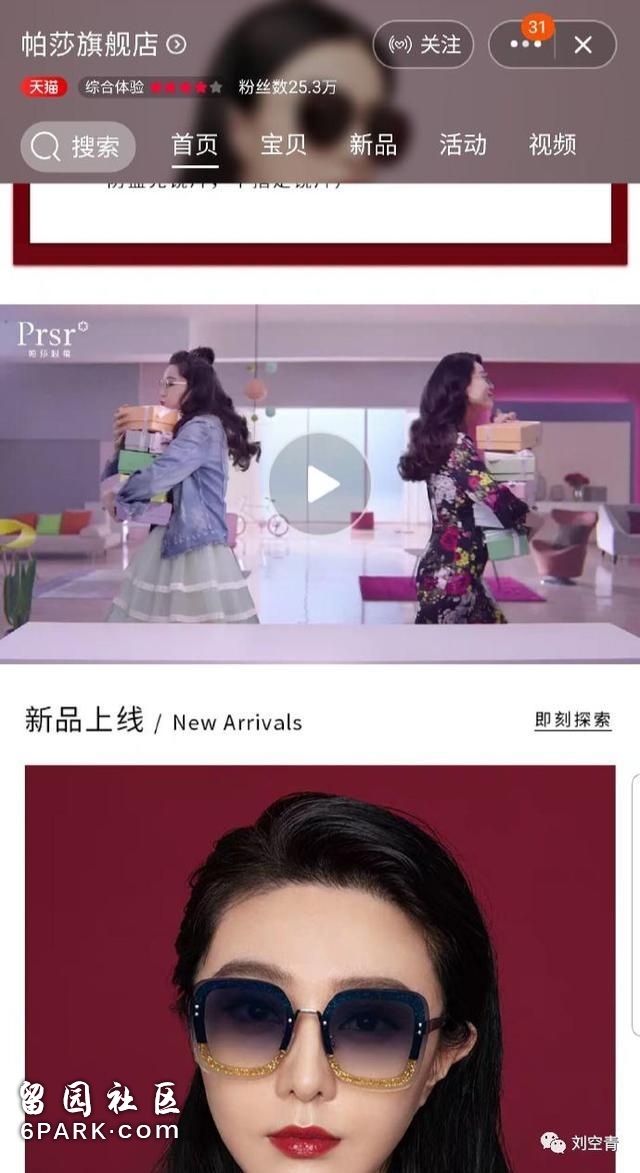Play the Prsr promotional video
The width and height of the screenshot is (640, 1173).
coord(320,484)
